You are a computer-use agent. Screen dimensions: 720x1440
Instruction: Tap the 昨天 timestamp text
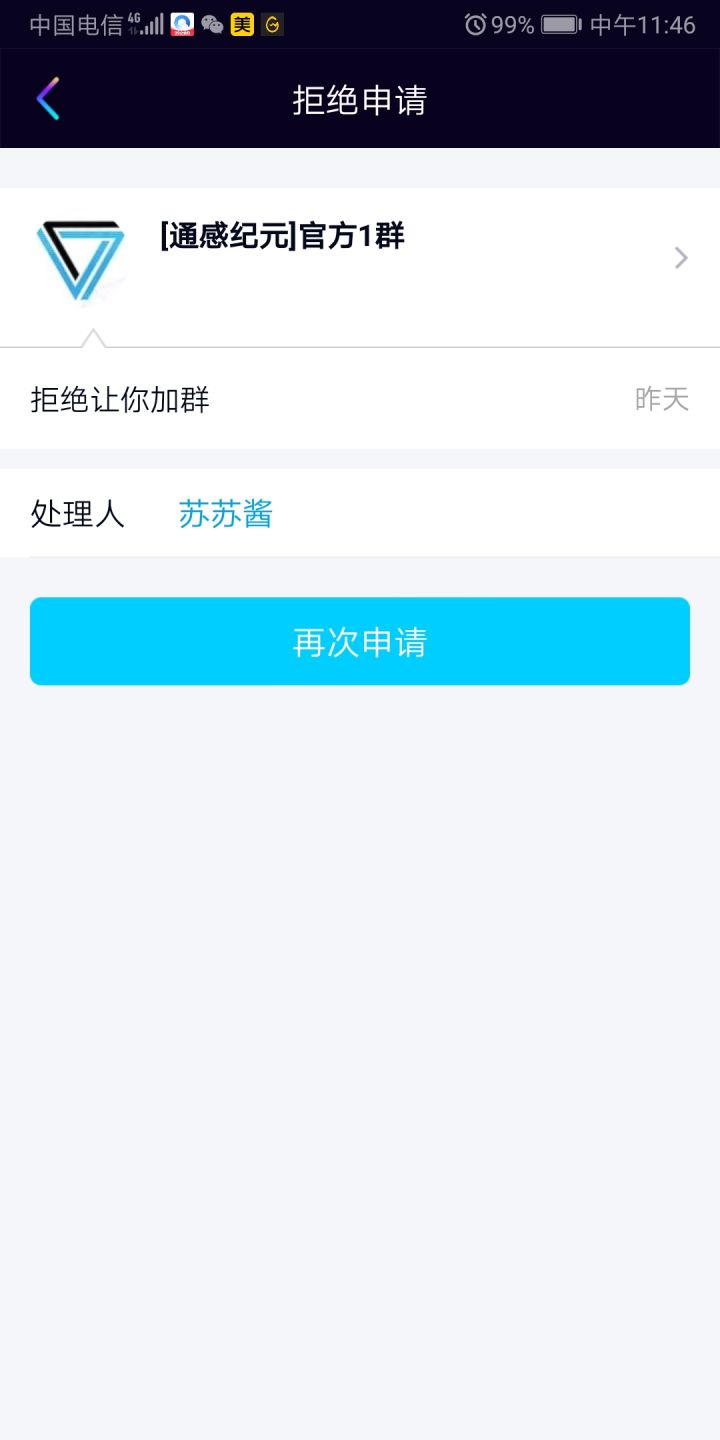tap(660, 399)
